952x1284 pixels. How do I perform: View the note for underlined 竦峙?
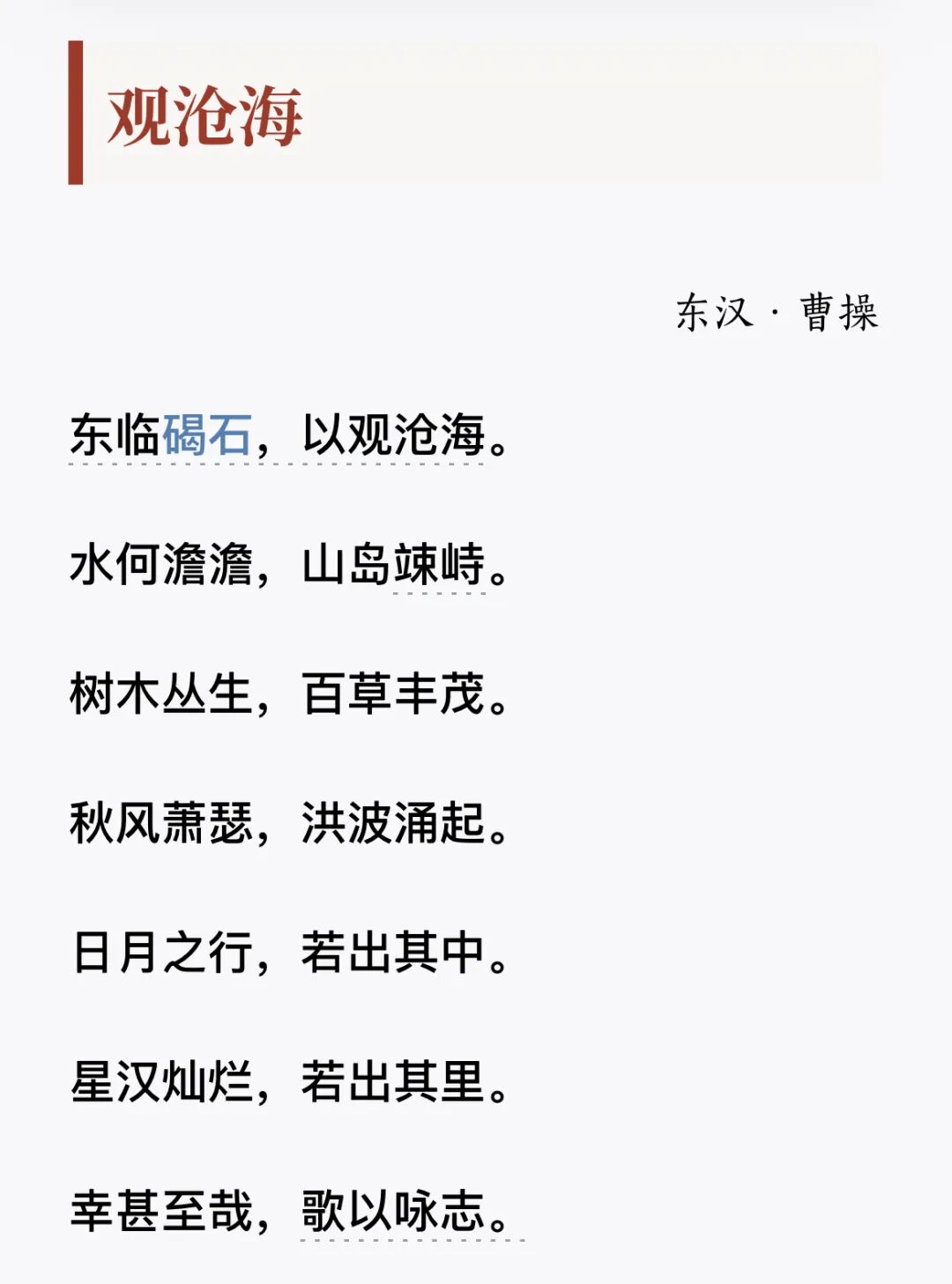point(439,565)
